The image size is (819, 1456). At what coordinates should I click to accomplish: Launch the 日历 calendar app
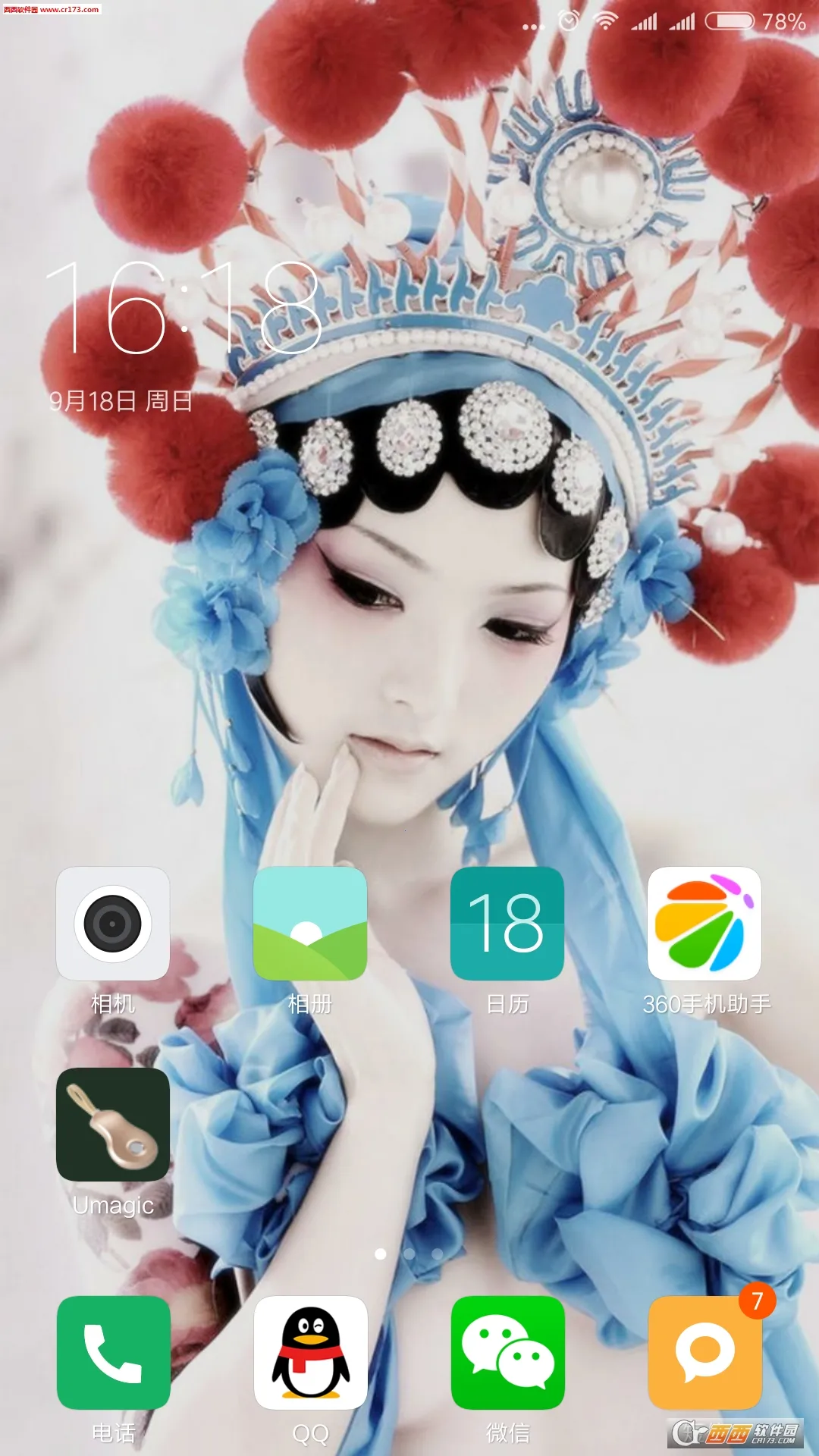507,924
